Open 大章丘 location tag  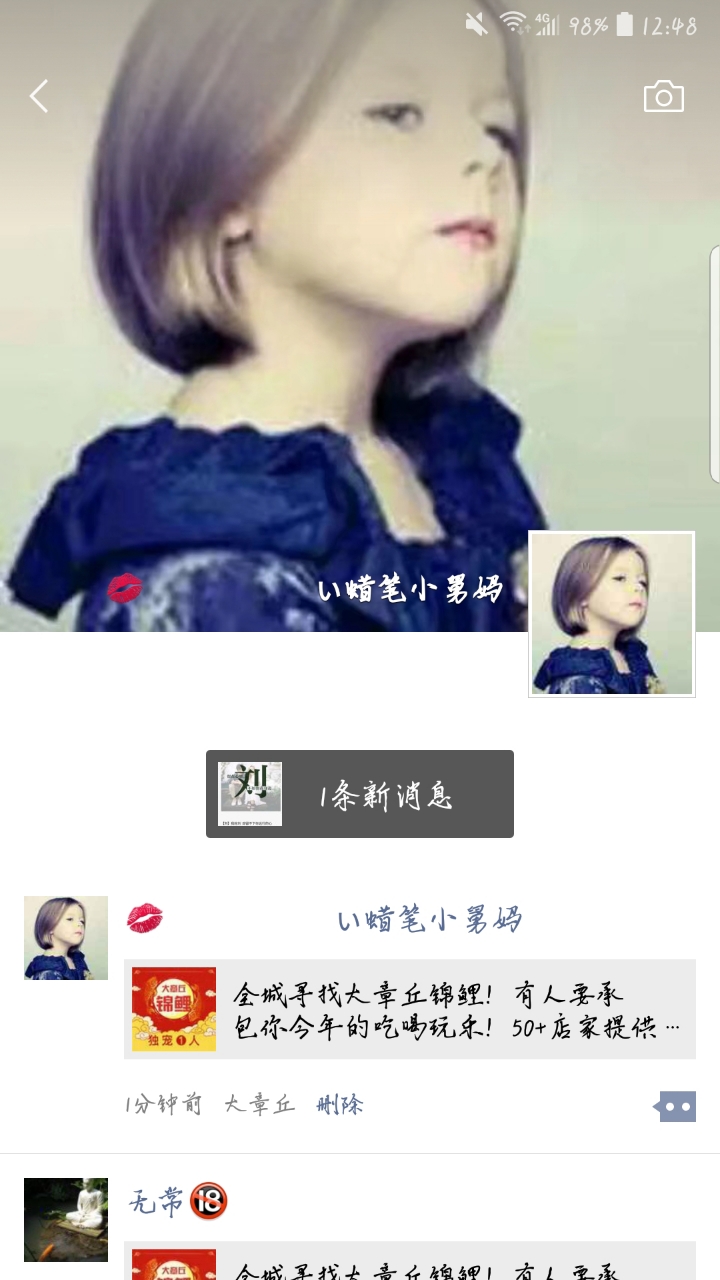coord(259,1105)
